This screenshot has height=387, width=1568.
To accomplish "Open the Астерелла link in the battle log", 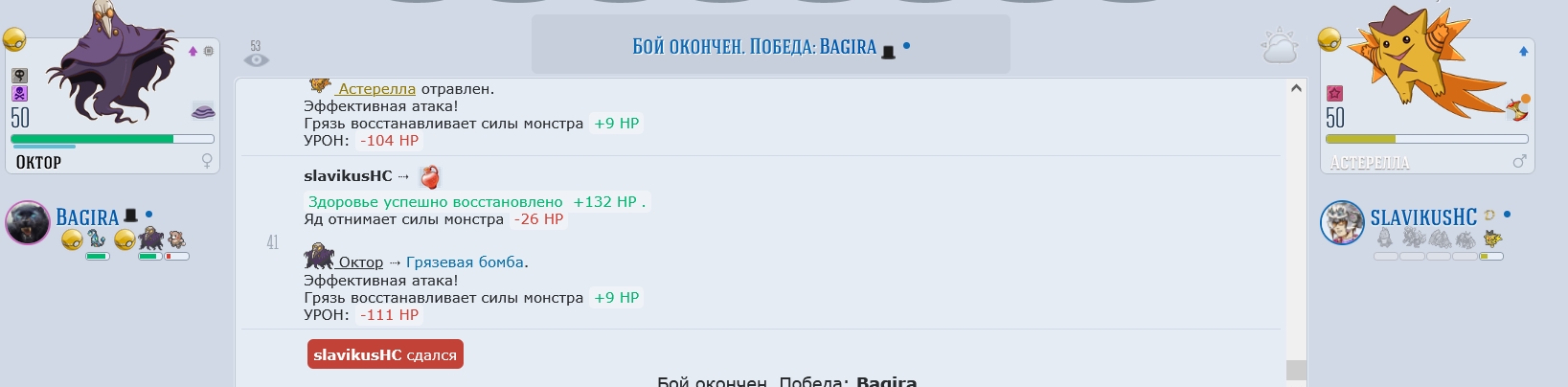I will tap(376, 89).
